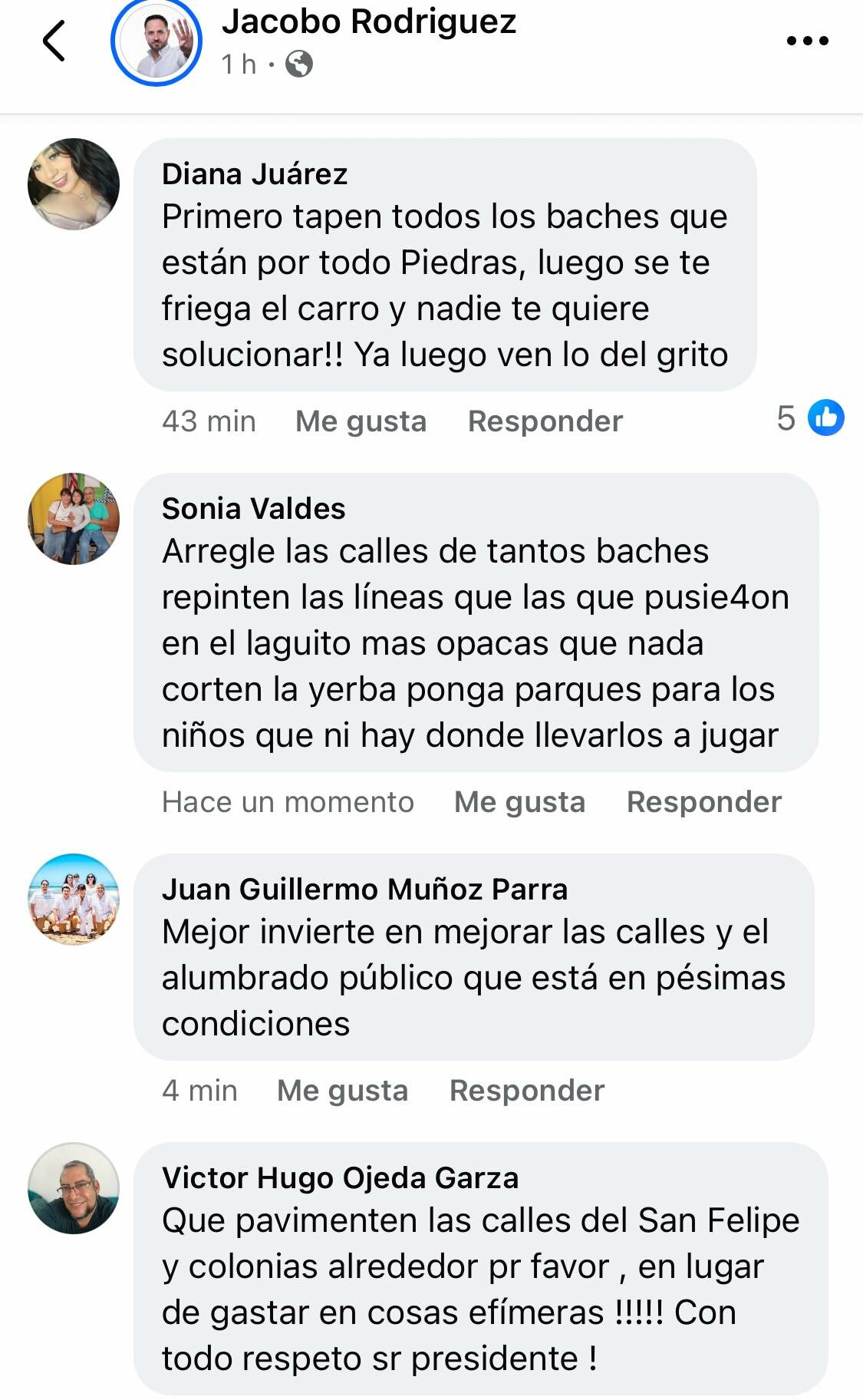Open Sonia Valdes's profile photo

[74, 519]
